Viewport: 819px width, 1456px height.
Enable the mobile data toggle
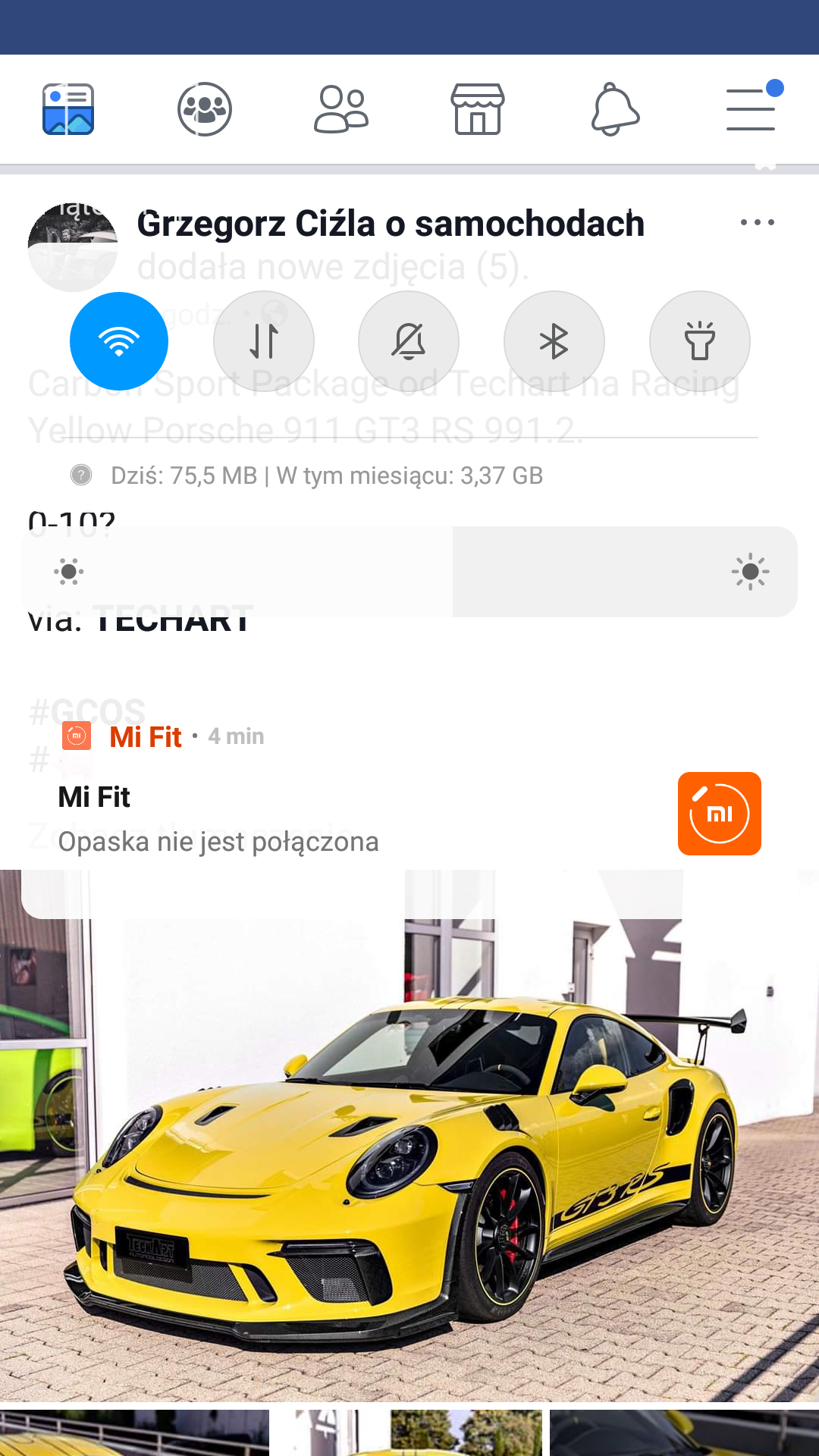click(x=264, y=341)
